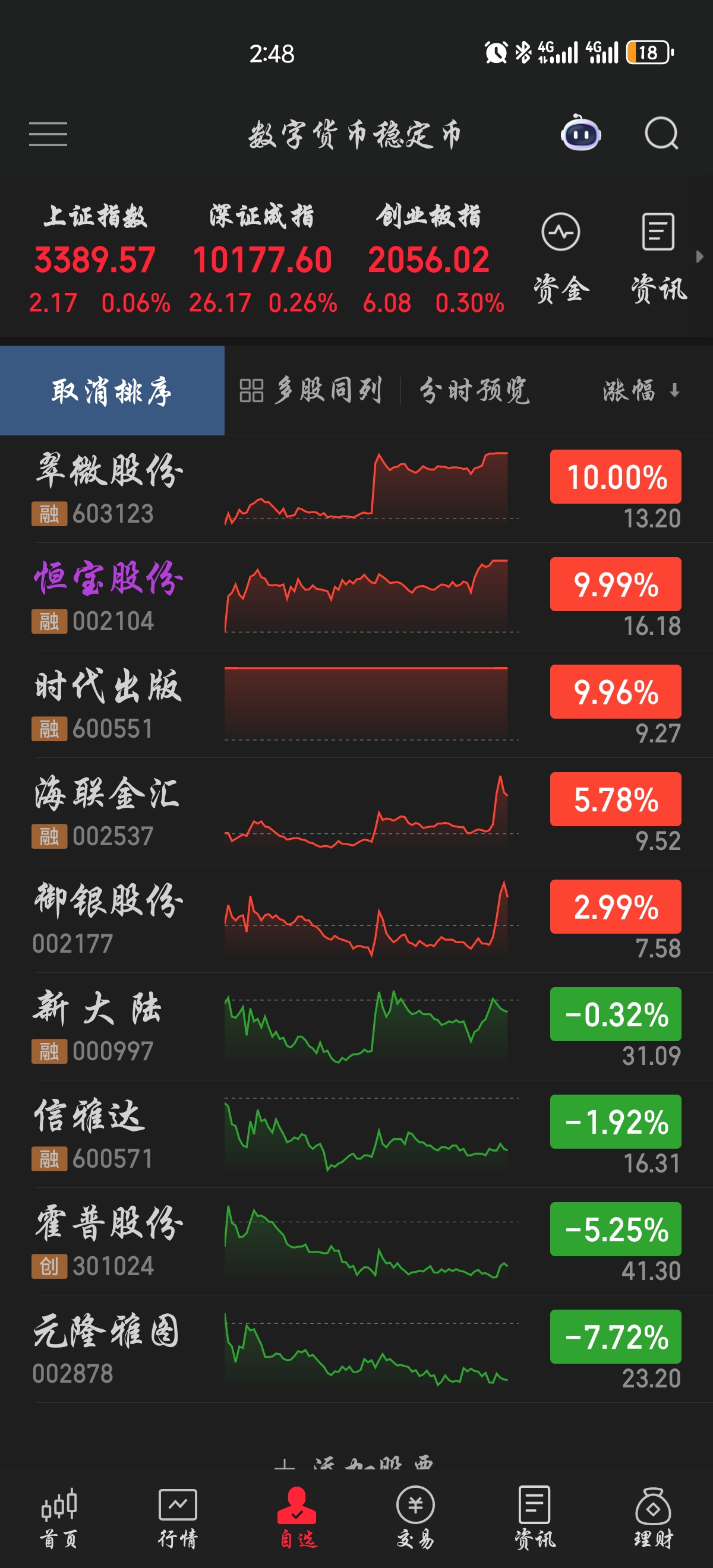Image resolution: width=713 pixels, height=1568 pixels.
Task: Open the 资金 capital flow shortcut
Action: click(x=561, y=257)
